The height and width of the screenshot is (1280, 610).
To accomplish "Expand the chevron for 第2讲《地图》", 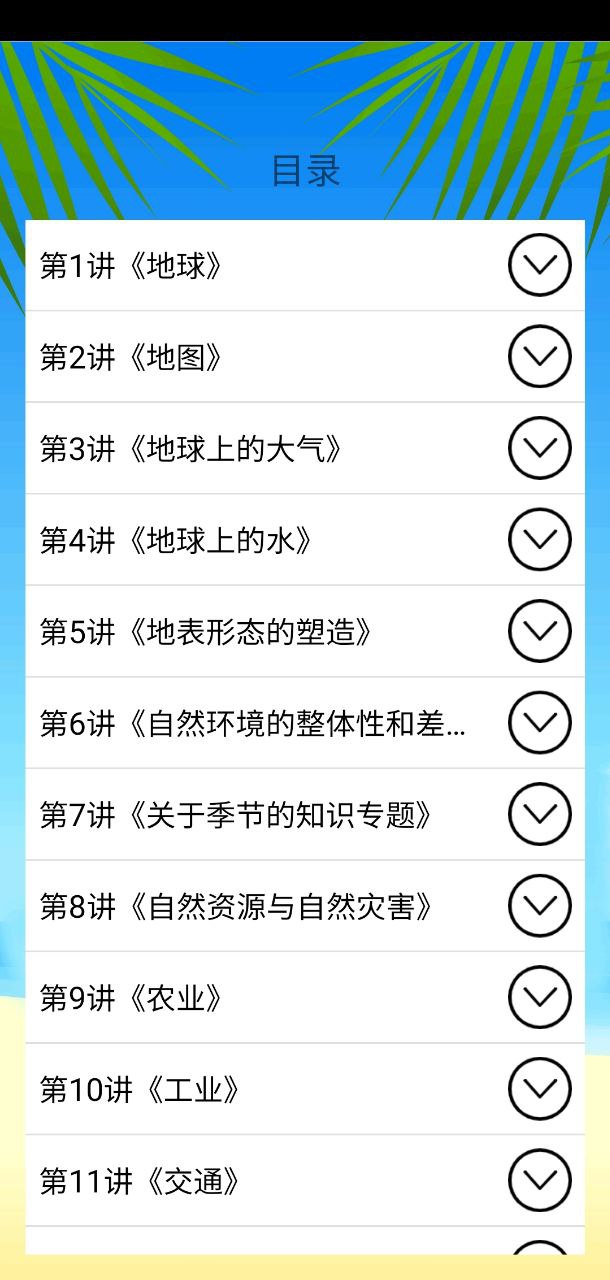I will tap(540, 356).
